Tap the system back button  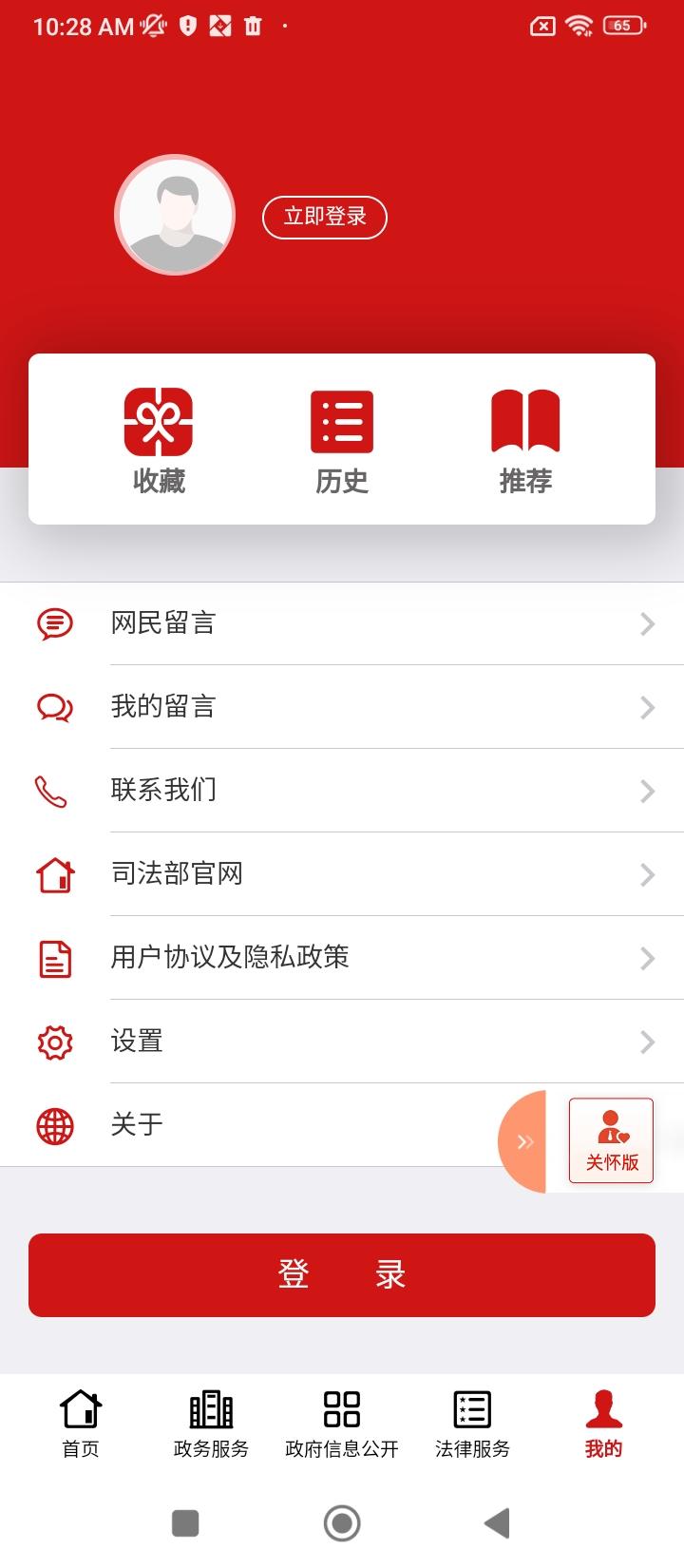[x=497, y=1523]
